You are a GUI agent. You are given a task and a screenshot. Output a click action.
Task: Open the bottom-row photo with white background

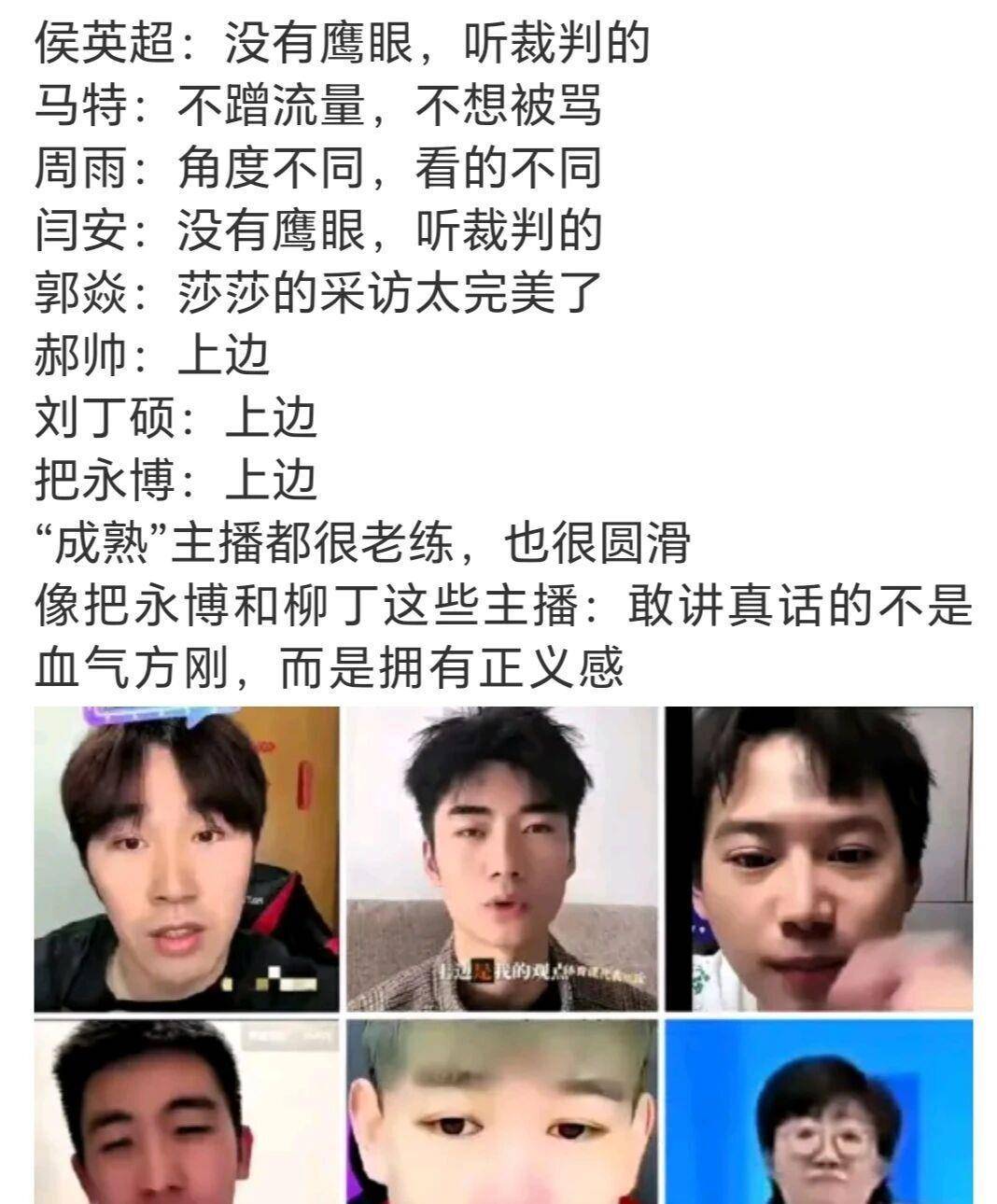[x=187, y=1111]
